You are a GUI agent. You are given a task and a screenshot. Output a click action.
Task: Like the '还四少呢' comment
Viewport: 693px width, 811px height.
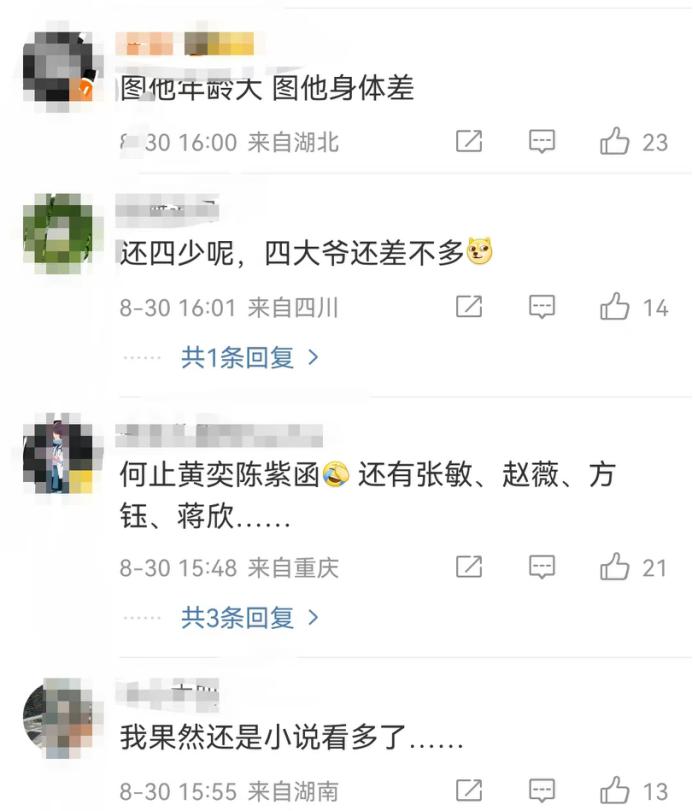(614, 307)
